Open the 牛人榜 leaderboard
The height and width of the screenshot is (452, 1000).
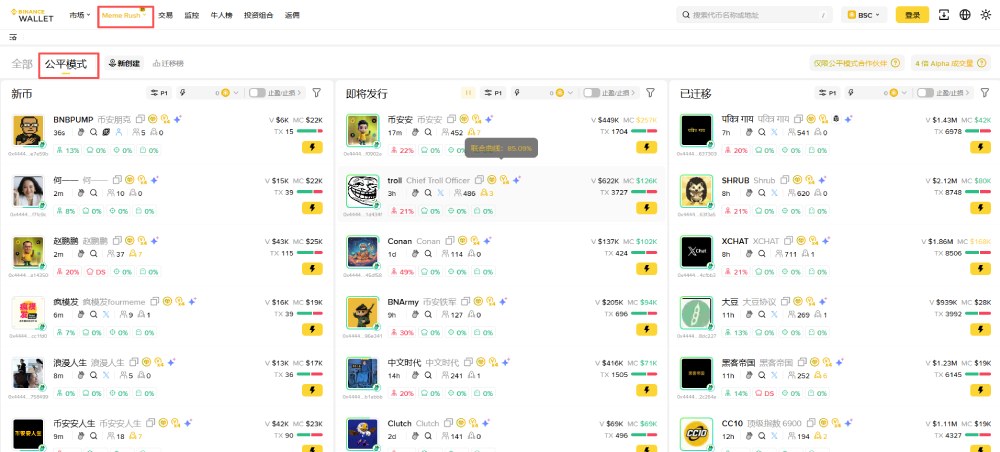221,15
